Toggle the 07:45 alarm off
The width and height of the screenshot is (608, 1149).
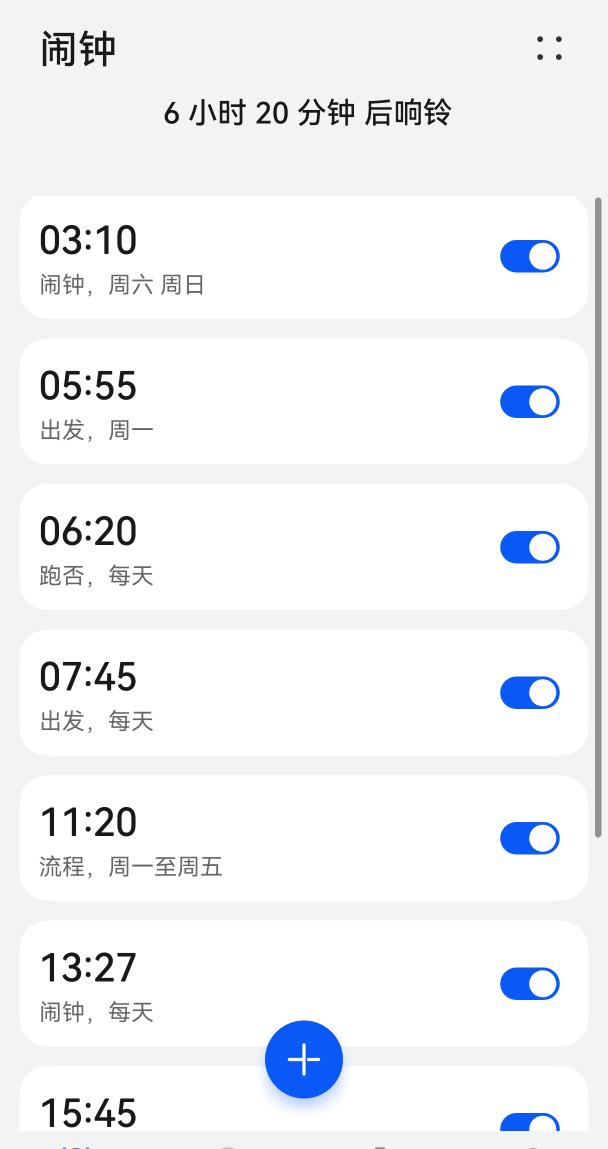(x=530, y=692)
